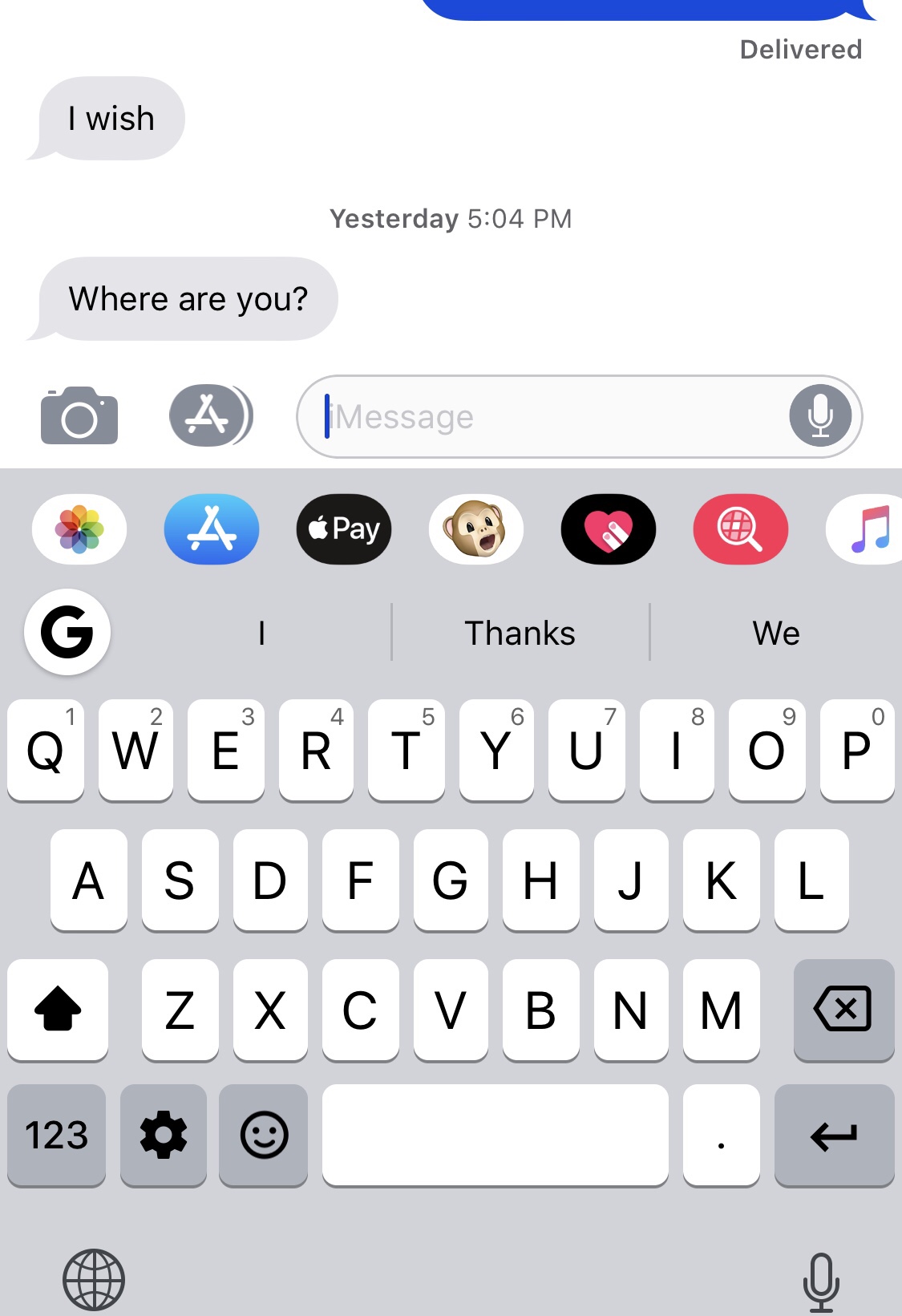The image size is (902, 1316).
Task: Tap the iMessage text field
Action: (553, 417)
